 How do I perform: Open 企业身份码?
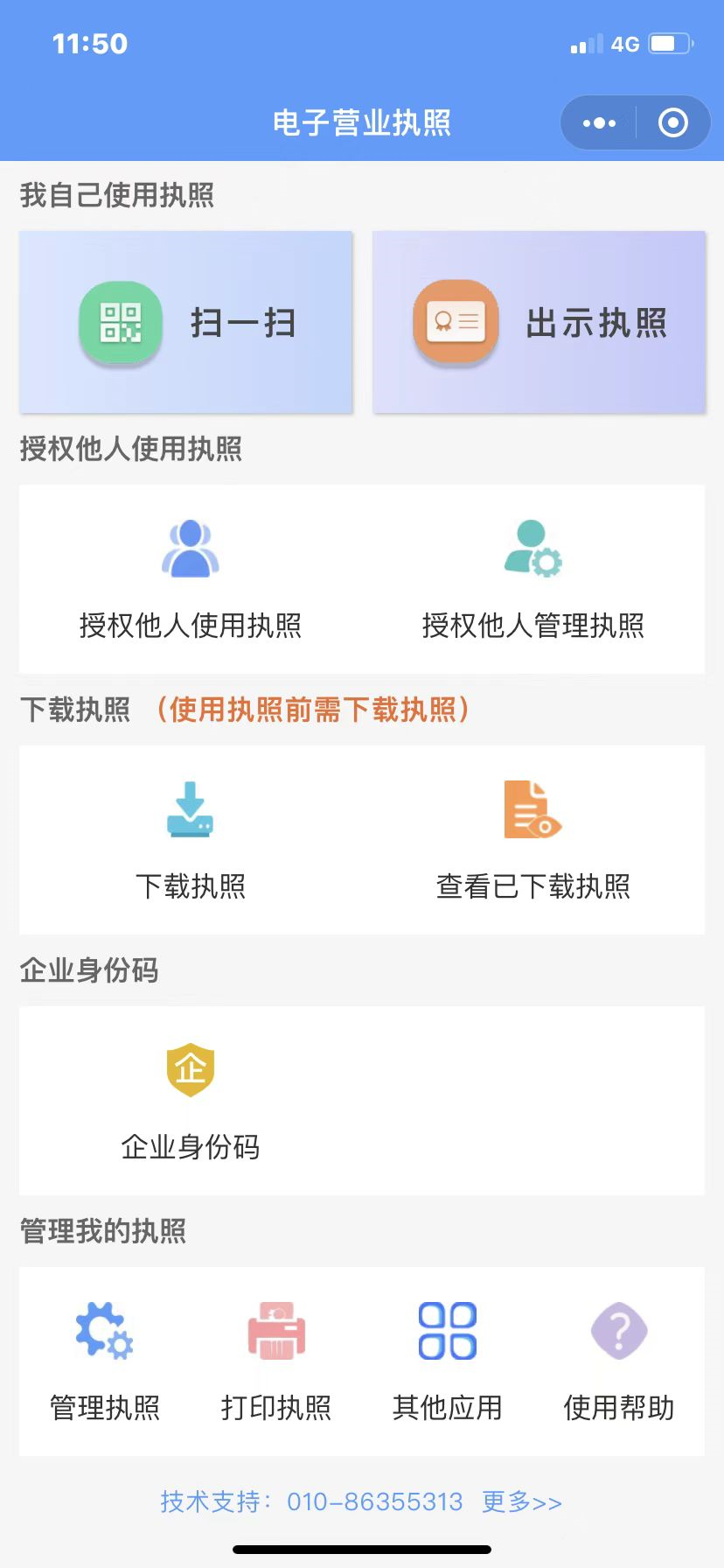coord(191,1101)
